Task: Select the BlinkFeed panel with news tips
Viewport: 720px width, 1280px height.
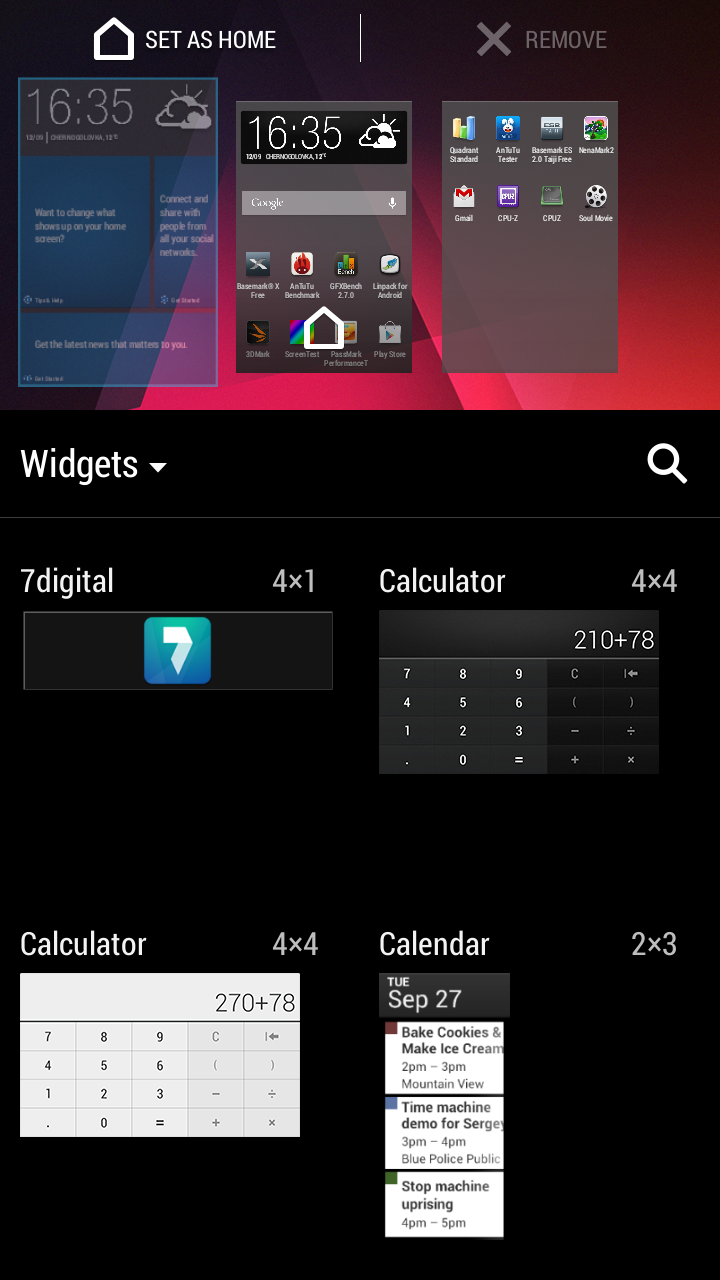Action: click(118, 232)
